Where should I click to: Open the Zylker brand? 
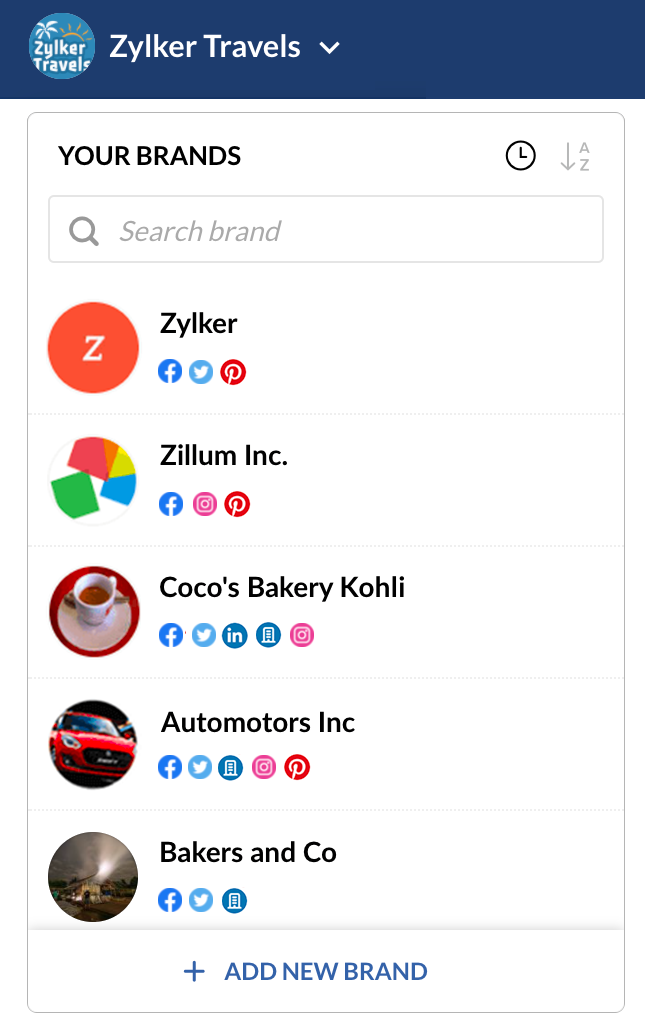(x=326, y=348)
